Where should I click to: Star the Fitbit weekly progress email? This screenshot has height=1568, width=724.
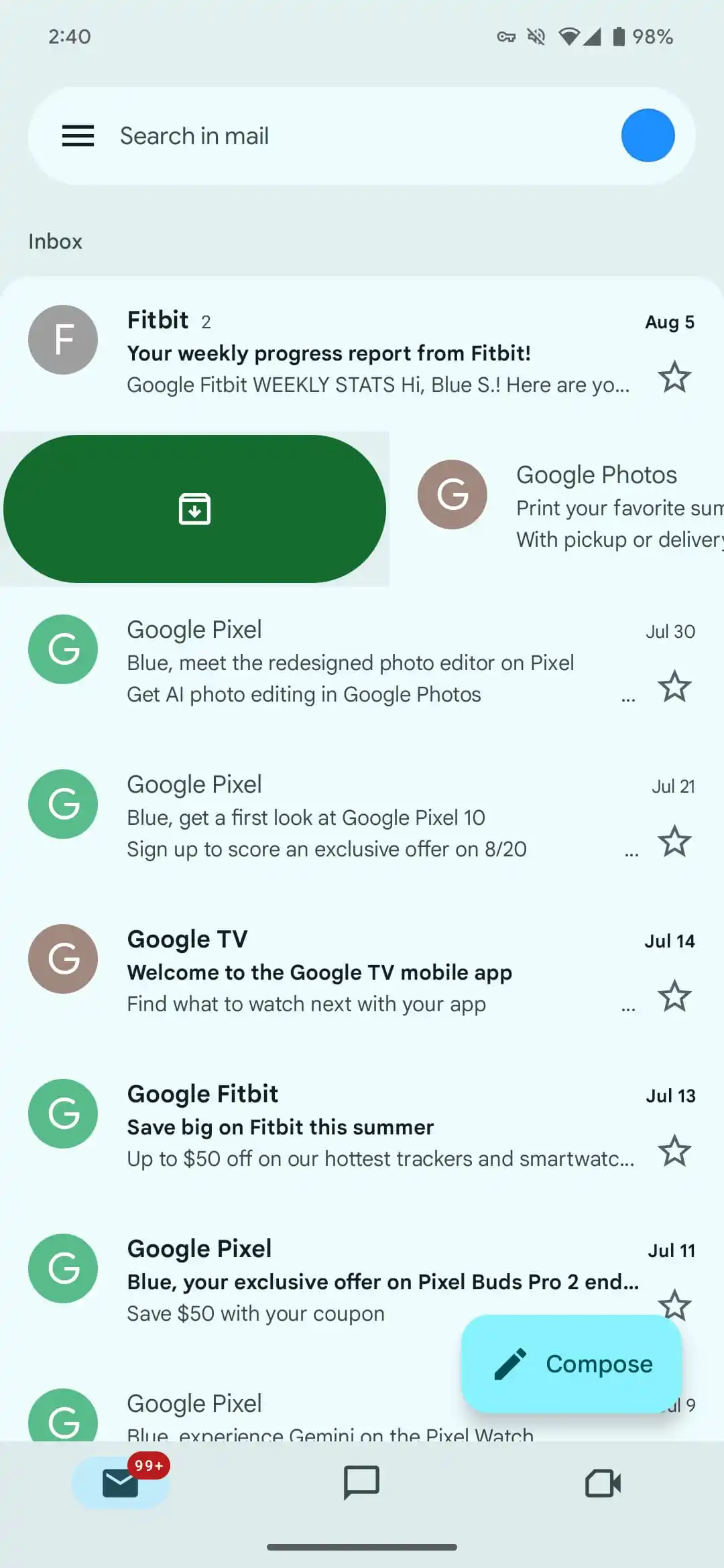[x=674, y=377]
